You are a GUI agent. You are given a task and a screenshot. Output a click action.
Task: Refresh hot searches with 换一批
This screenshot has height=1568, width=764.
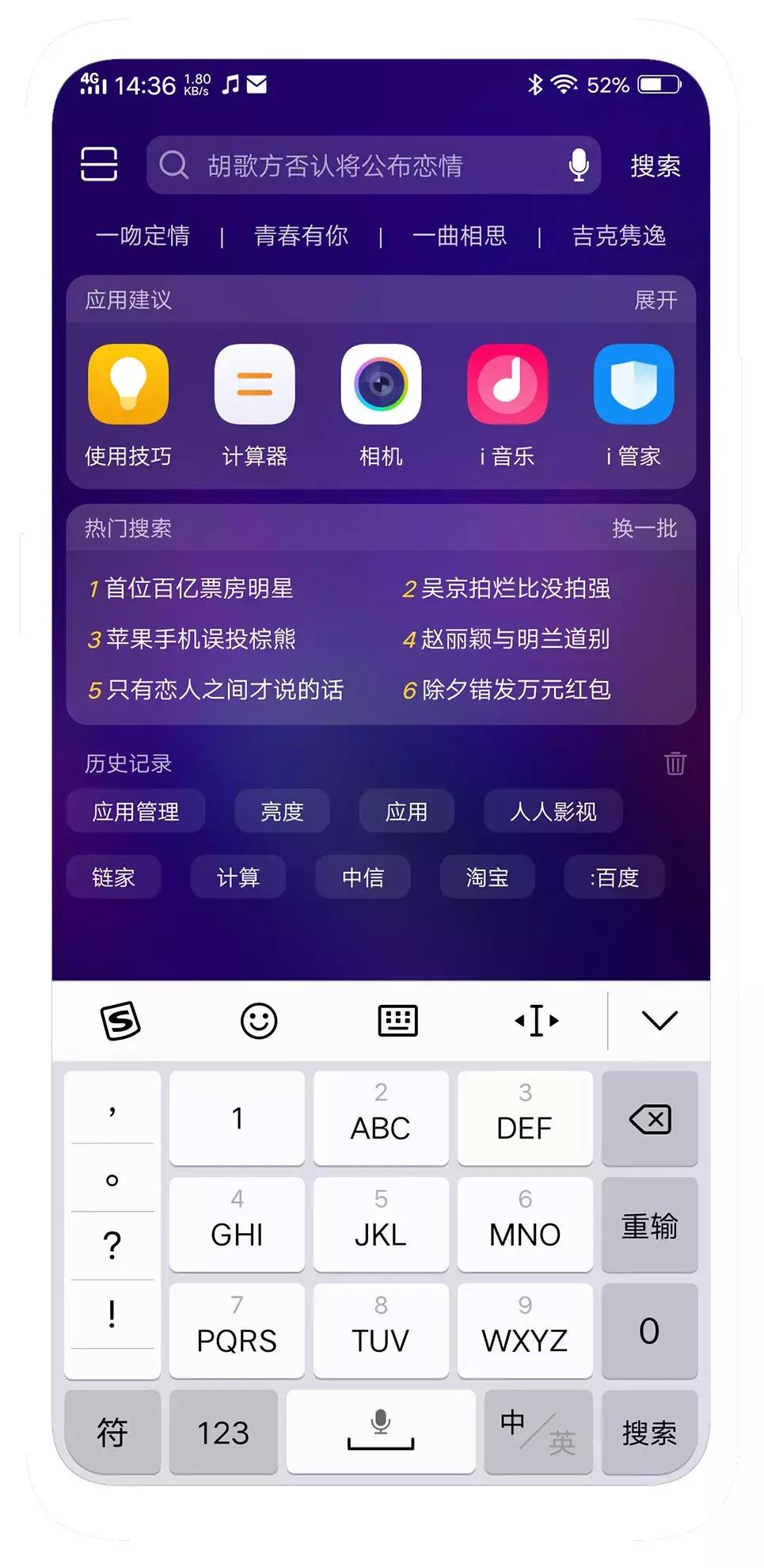click(x=644, y=528)
